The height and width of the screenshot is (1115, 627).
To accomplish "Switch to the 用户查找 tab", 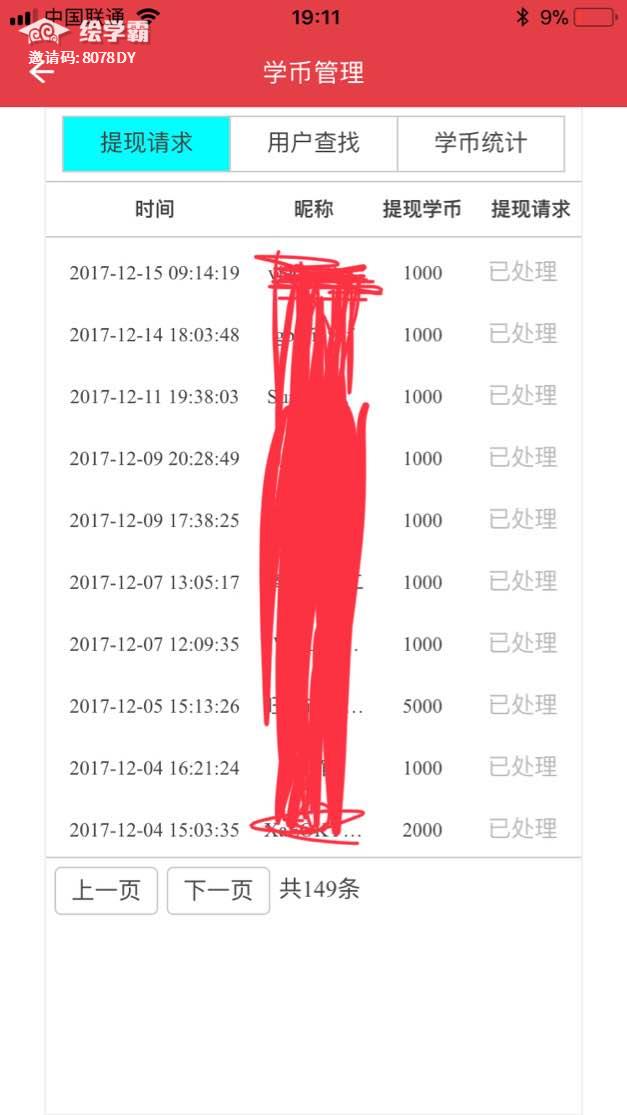I will [x=313, y=144].
